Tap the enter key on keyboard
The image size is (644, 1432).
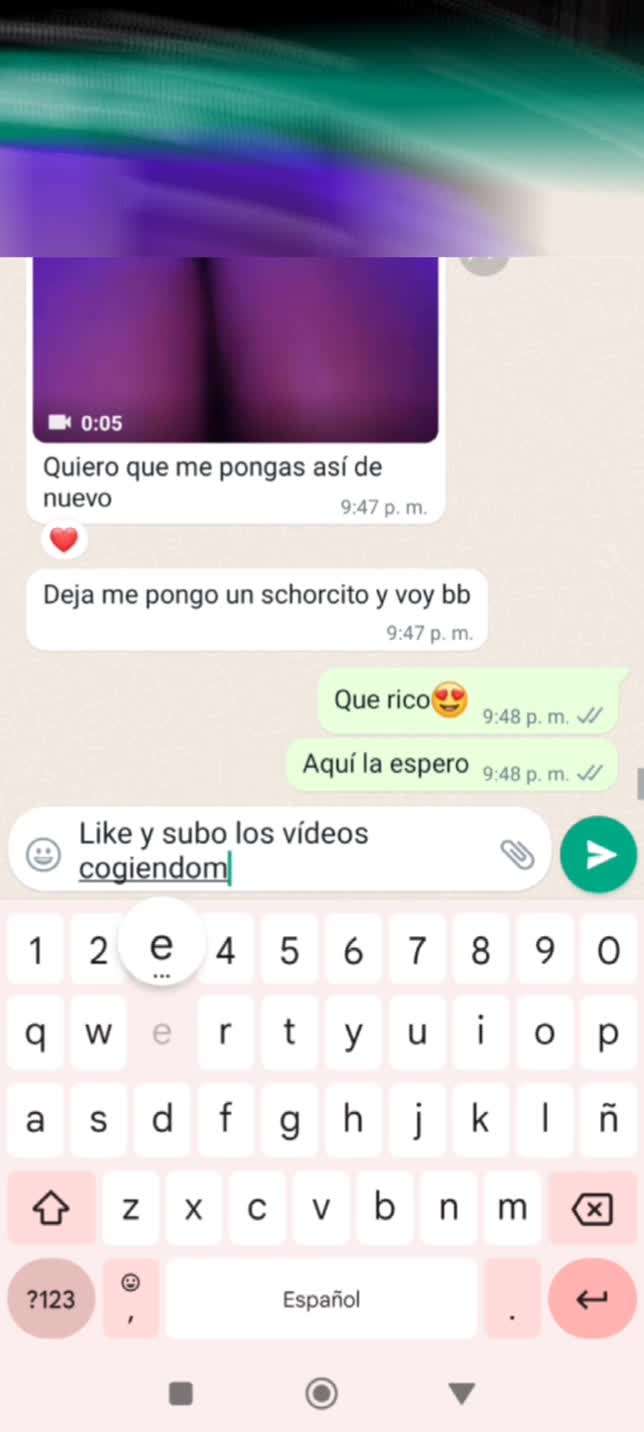click(x=591, y=1299)
